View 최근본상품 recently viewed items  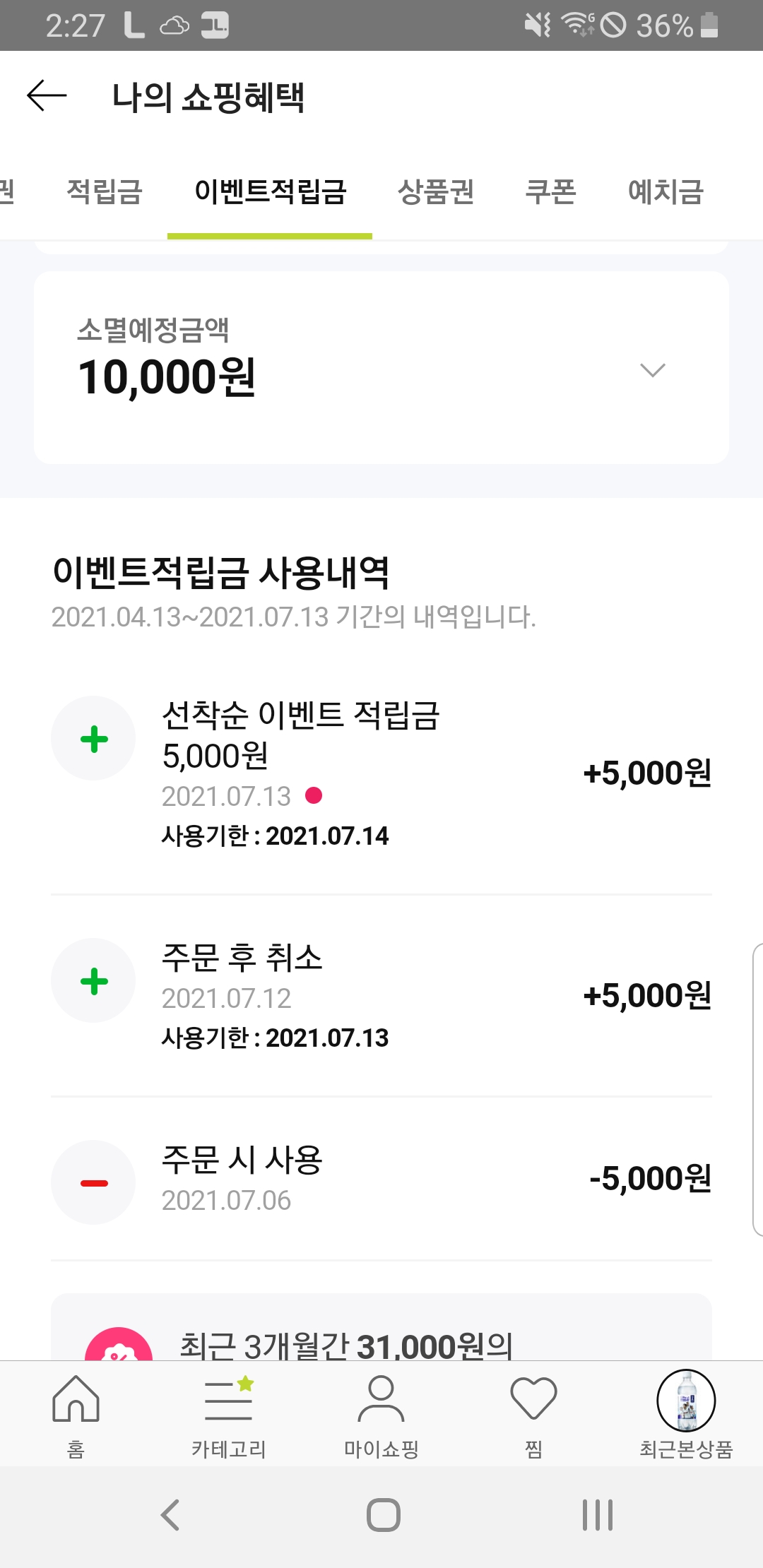point(686,1414)
